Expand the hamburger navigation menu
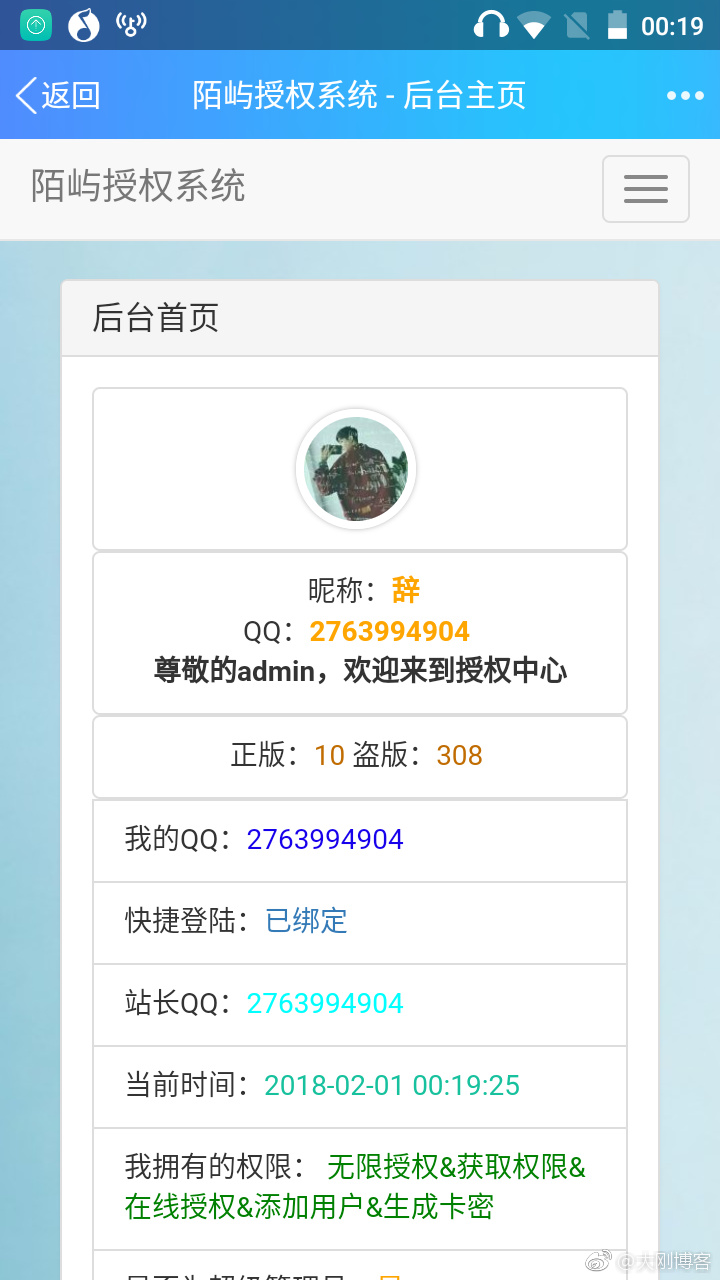Screen dimensions: 720x1280 coord(645,189)
